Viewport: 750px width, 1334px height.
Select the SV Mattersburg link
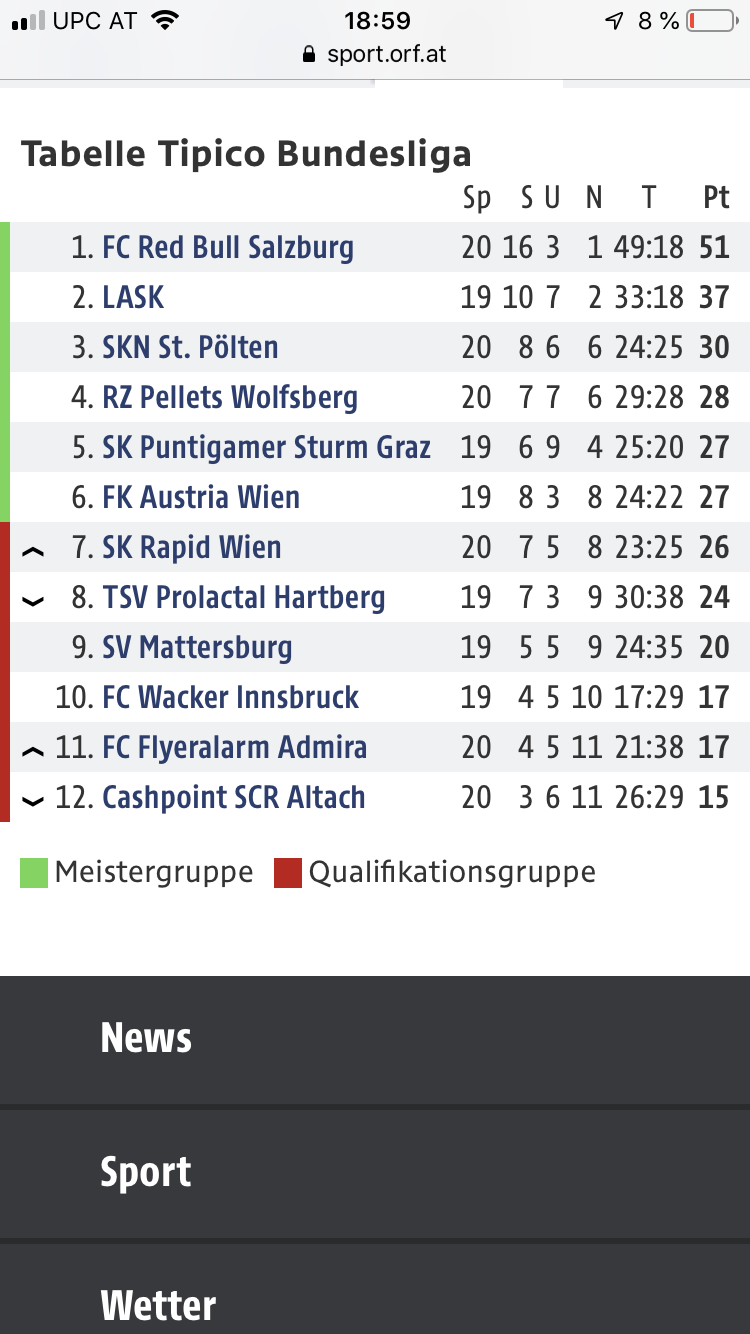click(197, 647)
